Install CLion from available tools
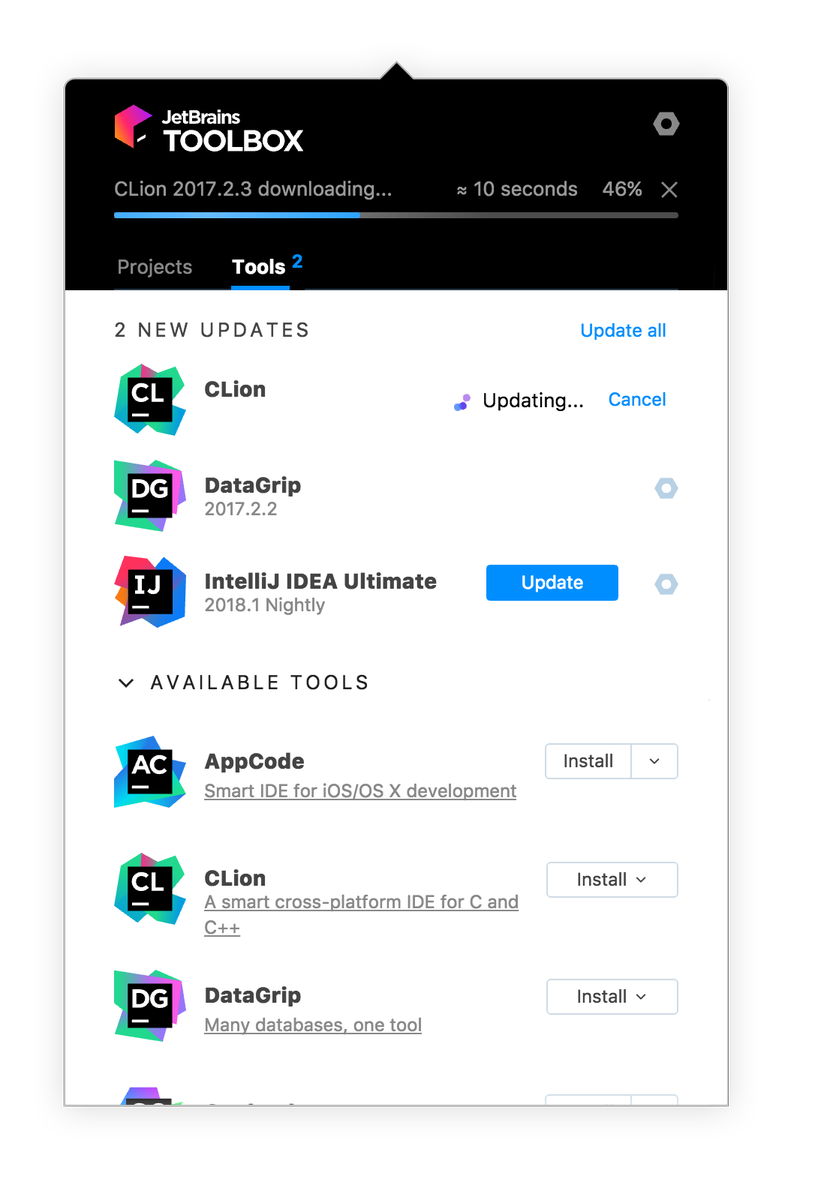 click(611, 880)
